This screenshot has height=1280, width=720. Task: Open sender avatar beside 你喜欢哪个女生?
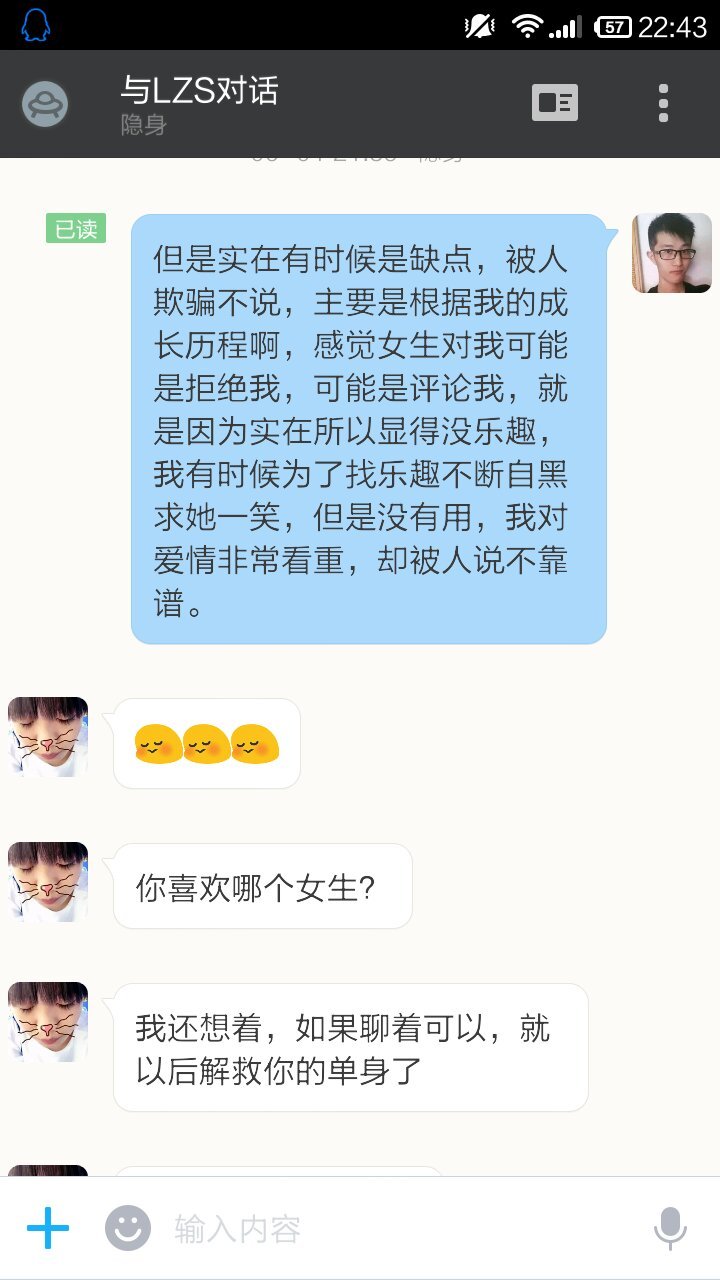(48, 882)
